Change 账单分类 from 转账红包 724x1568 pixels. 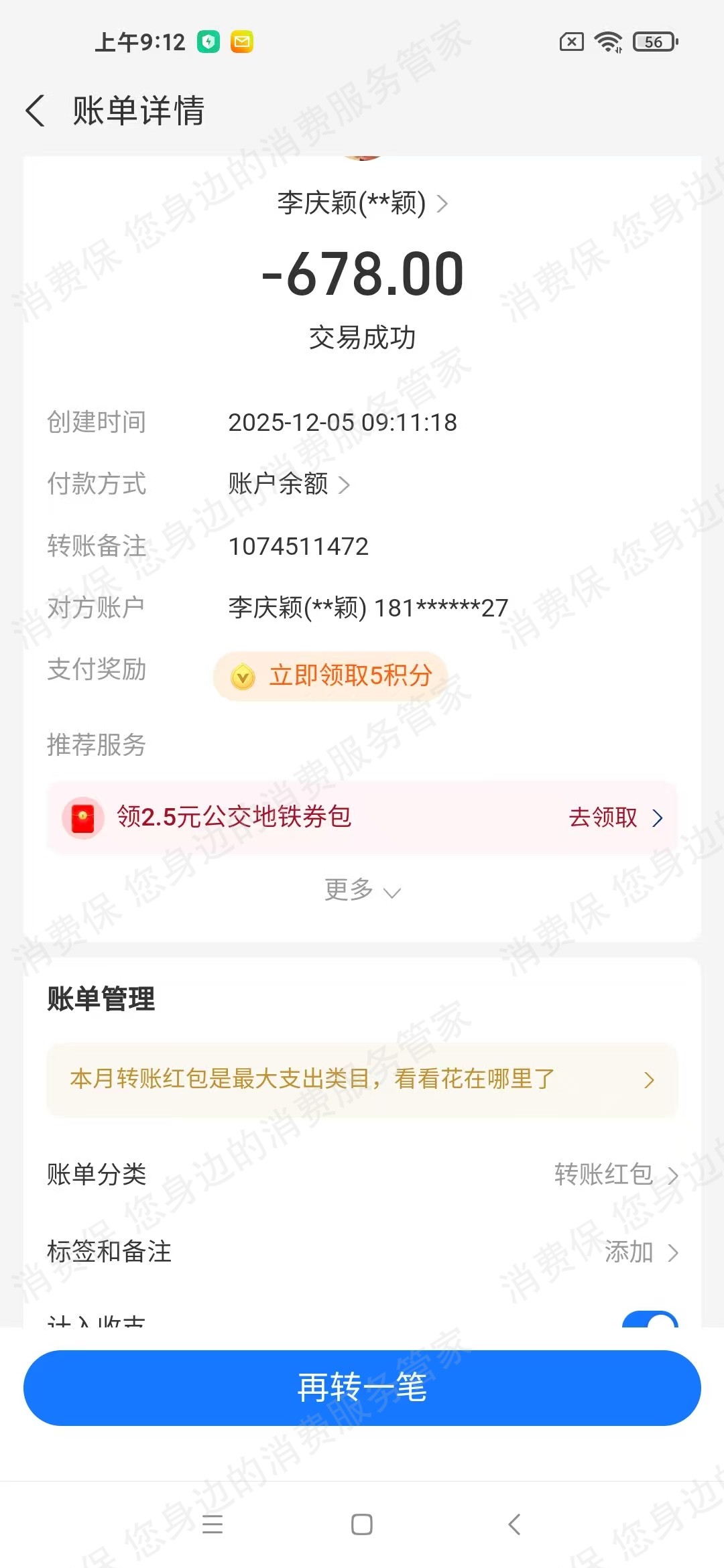tap(615, 1175)
